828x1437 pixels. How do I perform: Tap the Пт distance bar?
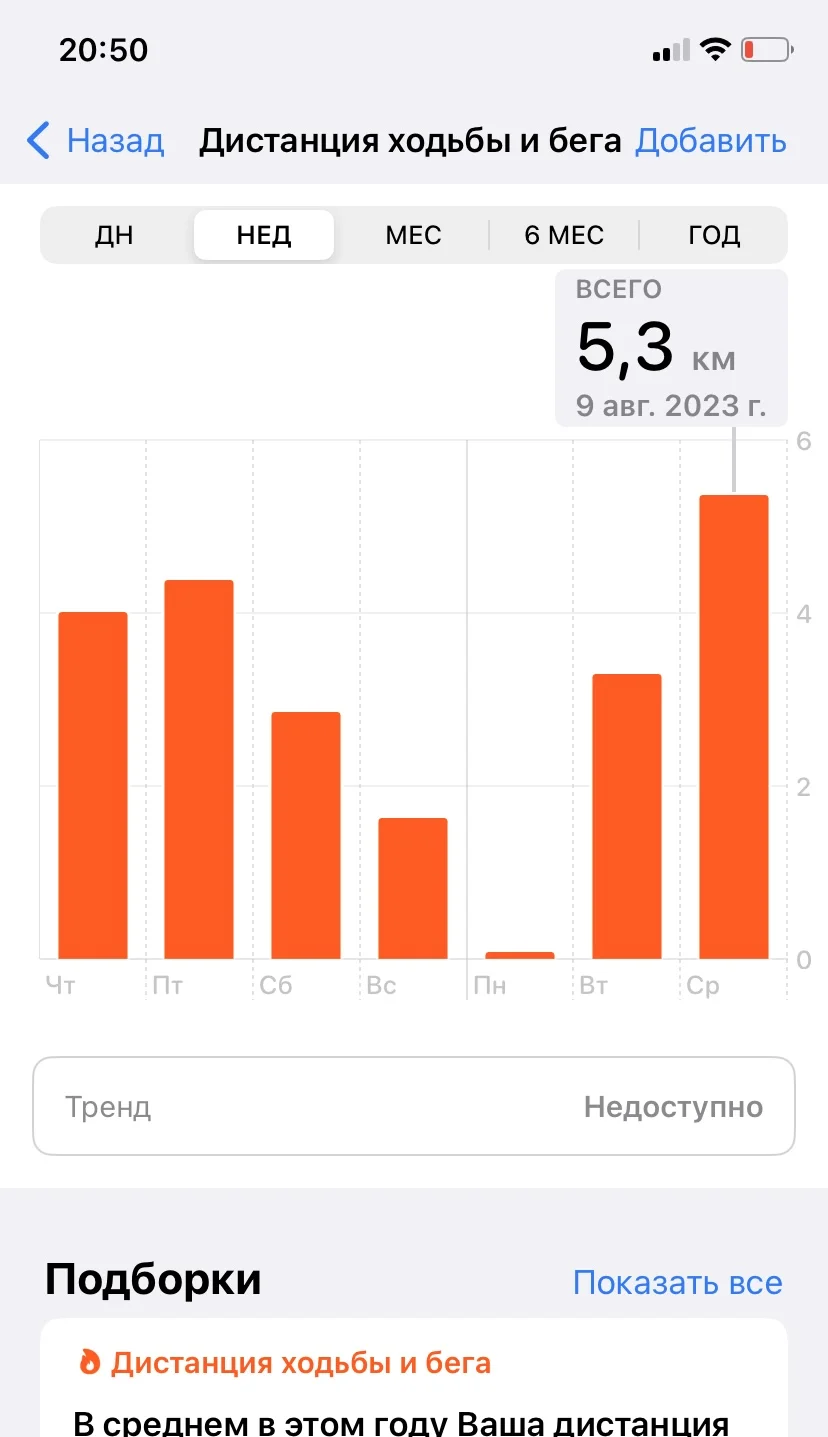pos(199,770)
